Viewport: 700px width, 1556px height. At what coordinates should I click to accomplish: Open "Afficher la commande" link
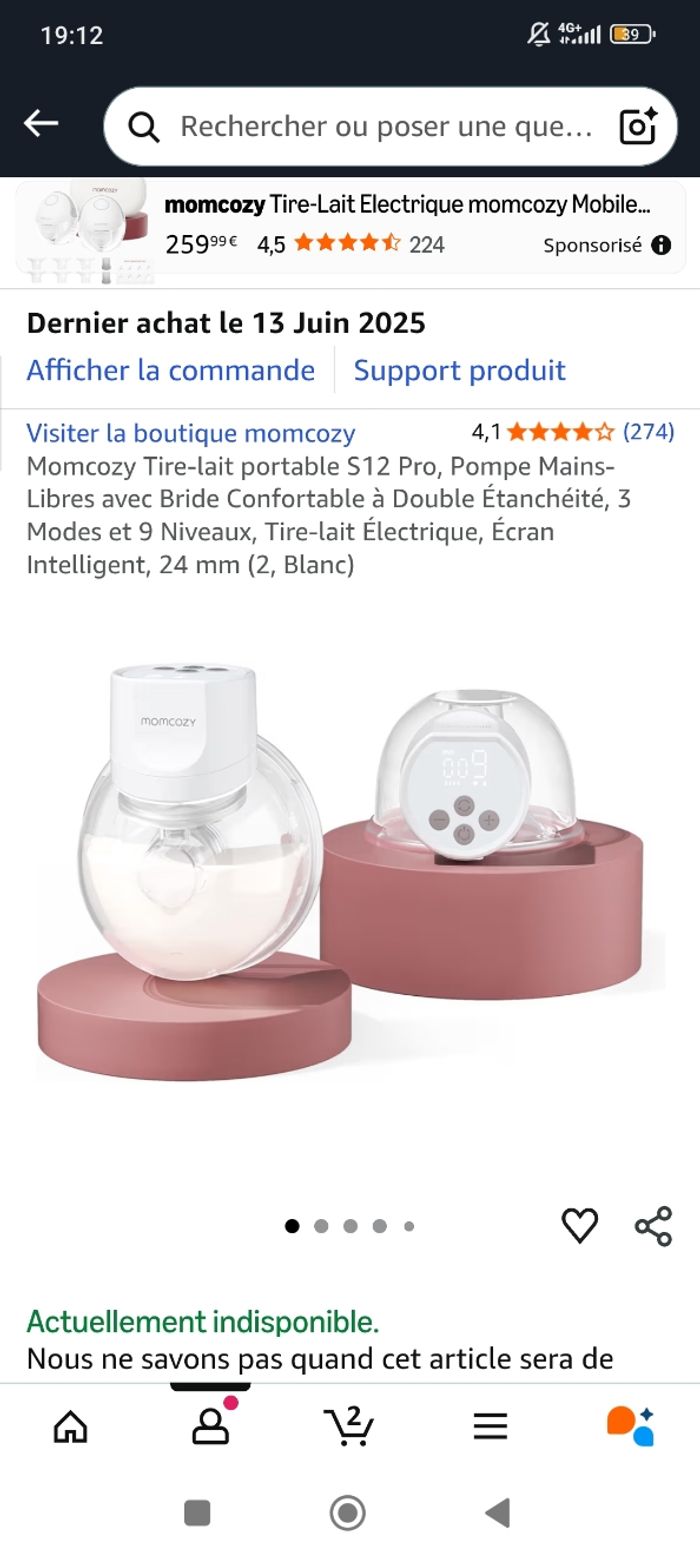coord(170,370)
